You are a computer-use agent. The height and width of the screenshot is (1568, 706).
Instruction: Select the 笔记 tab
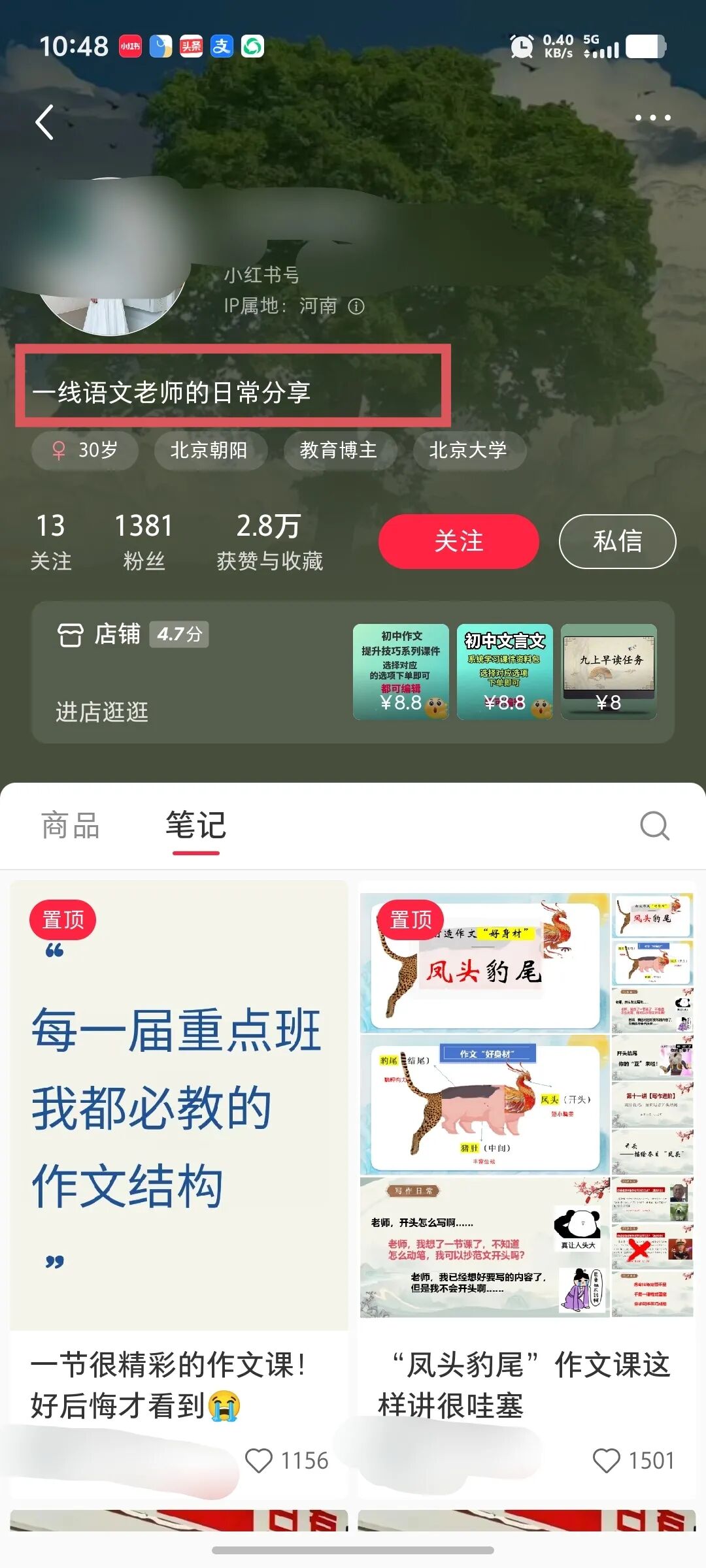click(x=195, y=826)
